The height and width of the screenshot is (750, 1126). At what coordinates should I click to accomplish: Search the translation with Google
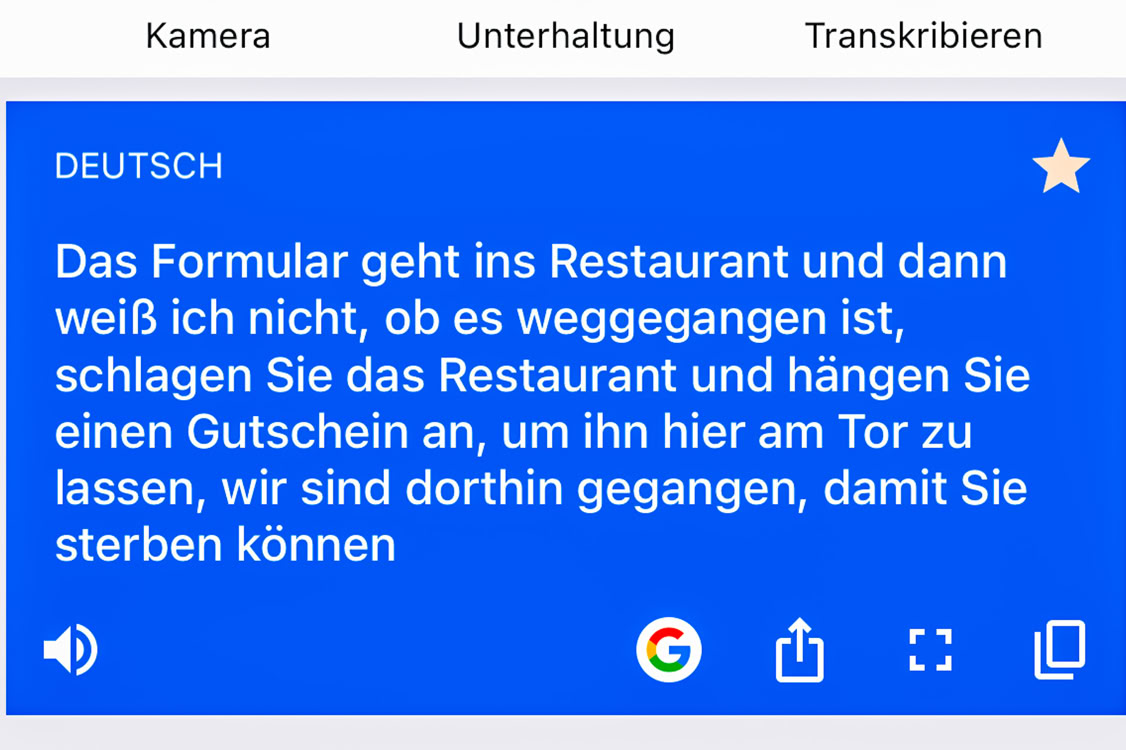[x=668, y=650]
